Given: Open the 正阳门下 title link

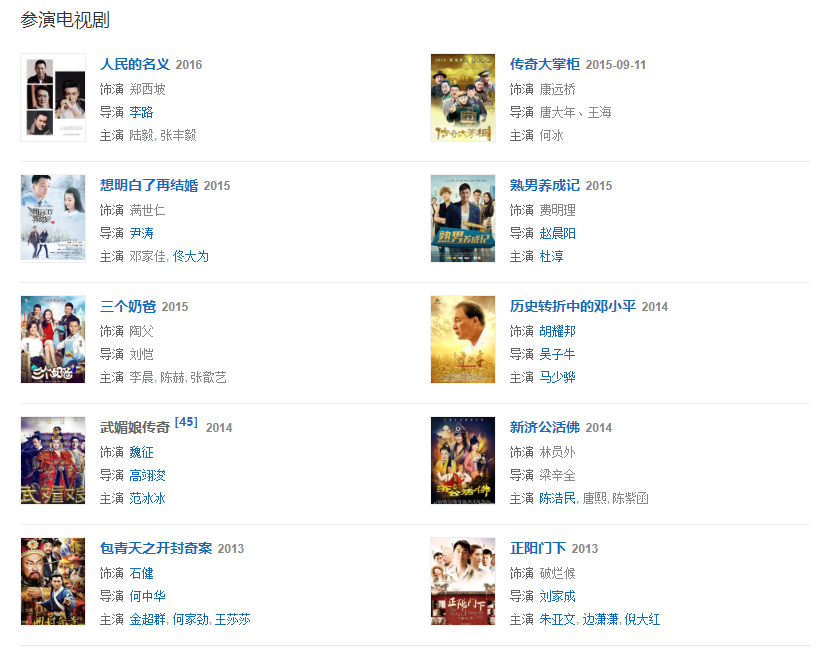Looking at the screenshot, I should pyautogui.click(x=537, y=548).
